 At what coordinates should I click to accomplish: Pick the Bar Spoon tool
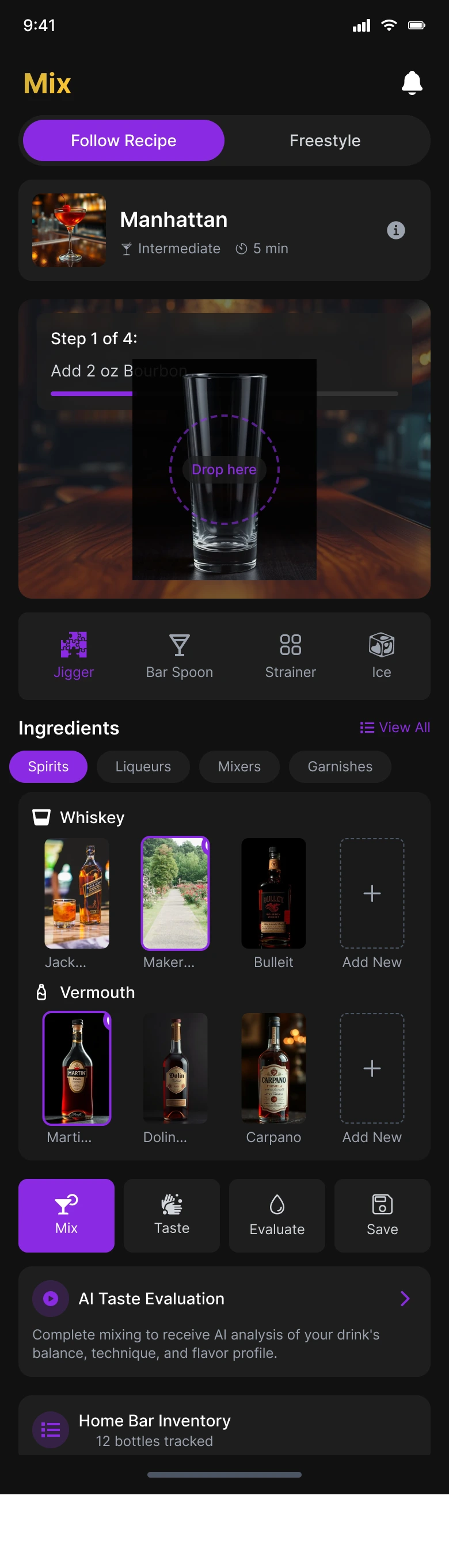click(180, 656)
